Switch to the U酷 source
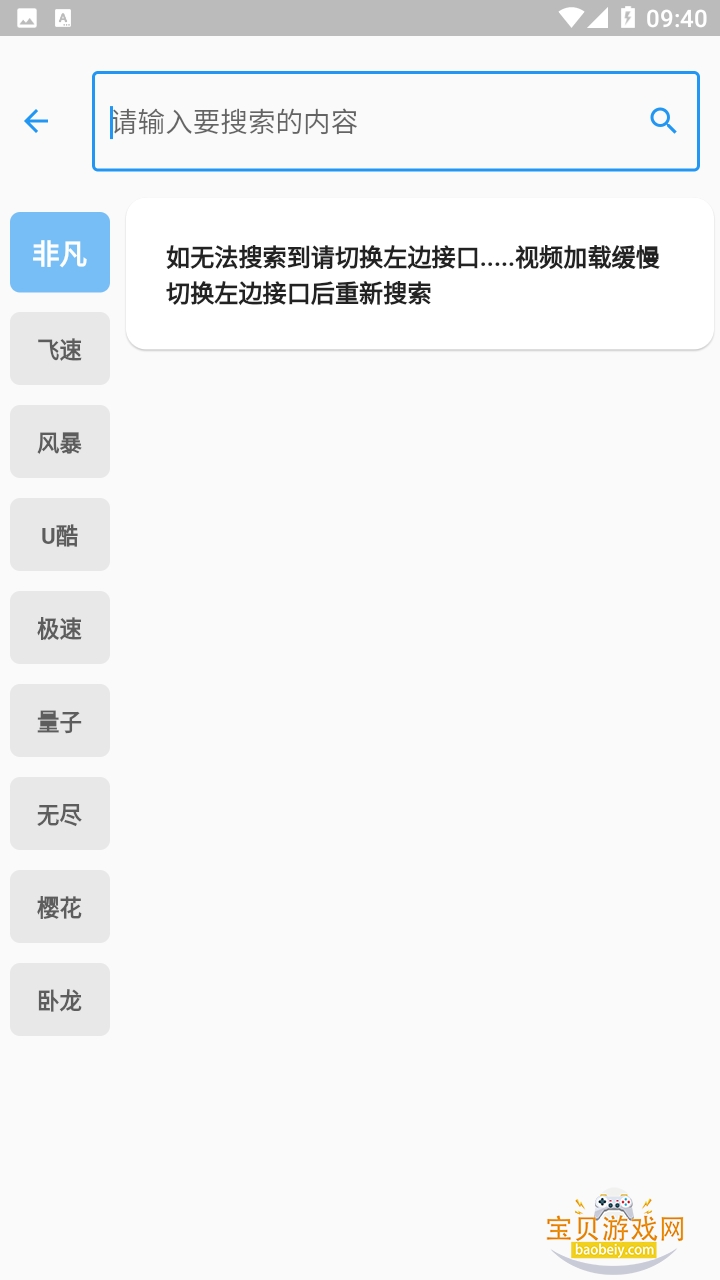The width and height of the screenshot is (720, 1280). (60, 535)
